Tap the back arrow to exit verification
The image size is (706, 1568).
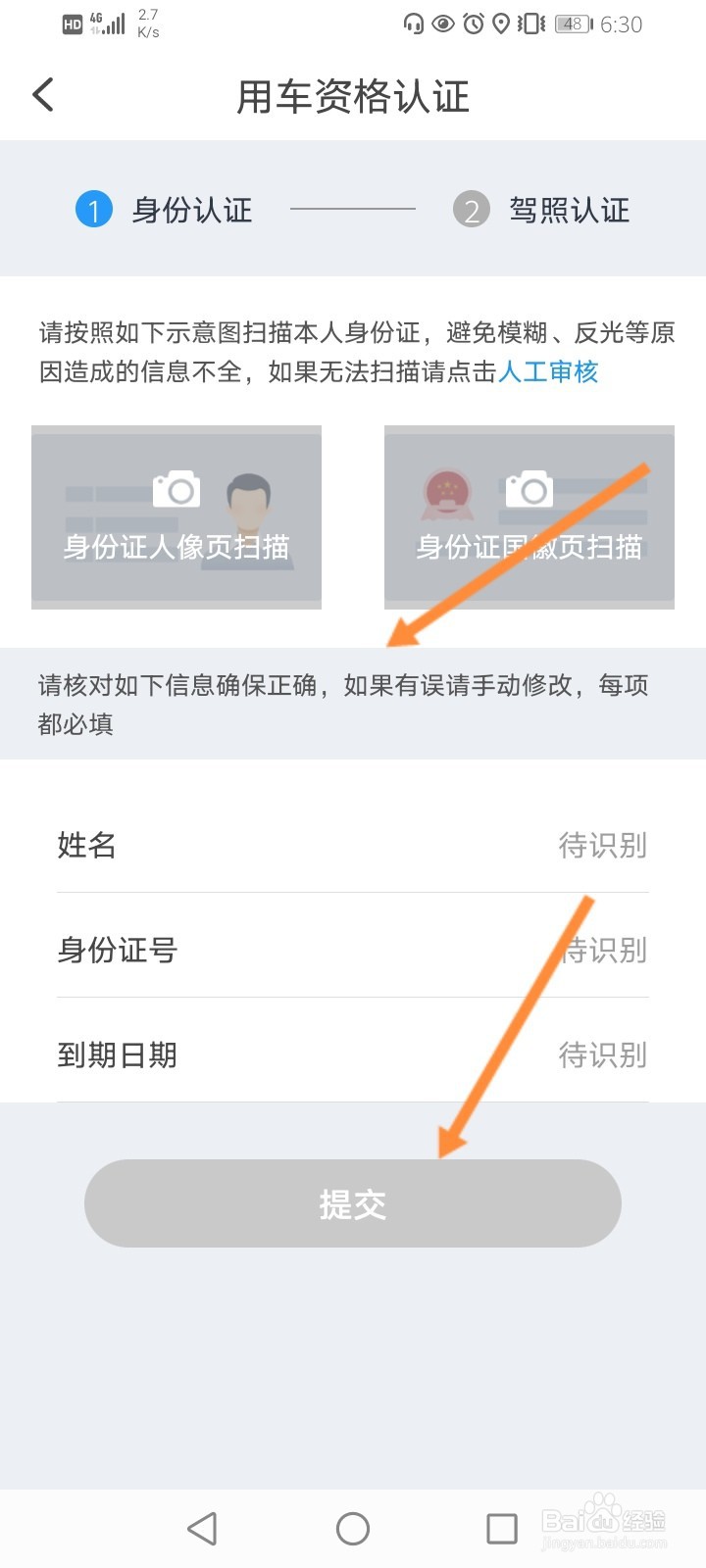(42, 95)
